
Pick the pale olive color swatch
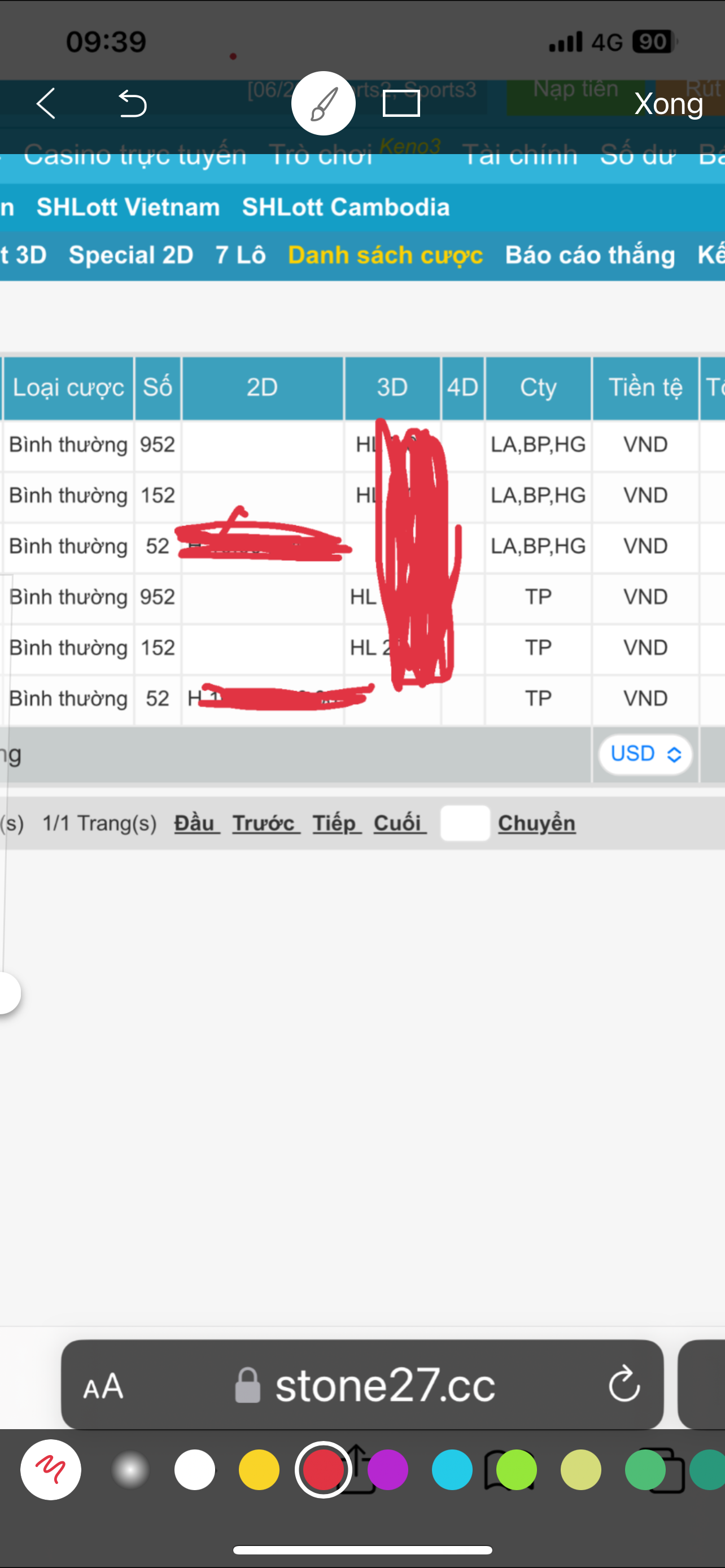pyautogui.click(x=580, y=1470)
